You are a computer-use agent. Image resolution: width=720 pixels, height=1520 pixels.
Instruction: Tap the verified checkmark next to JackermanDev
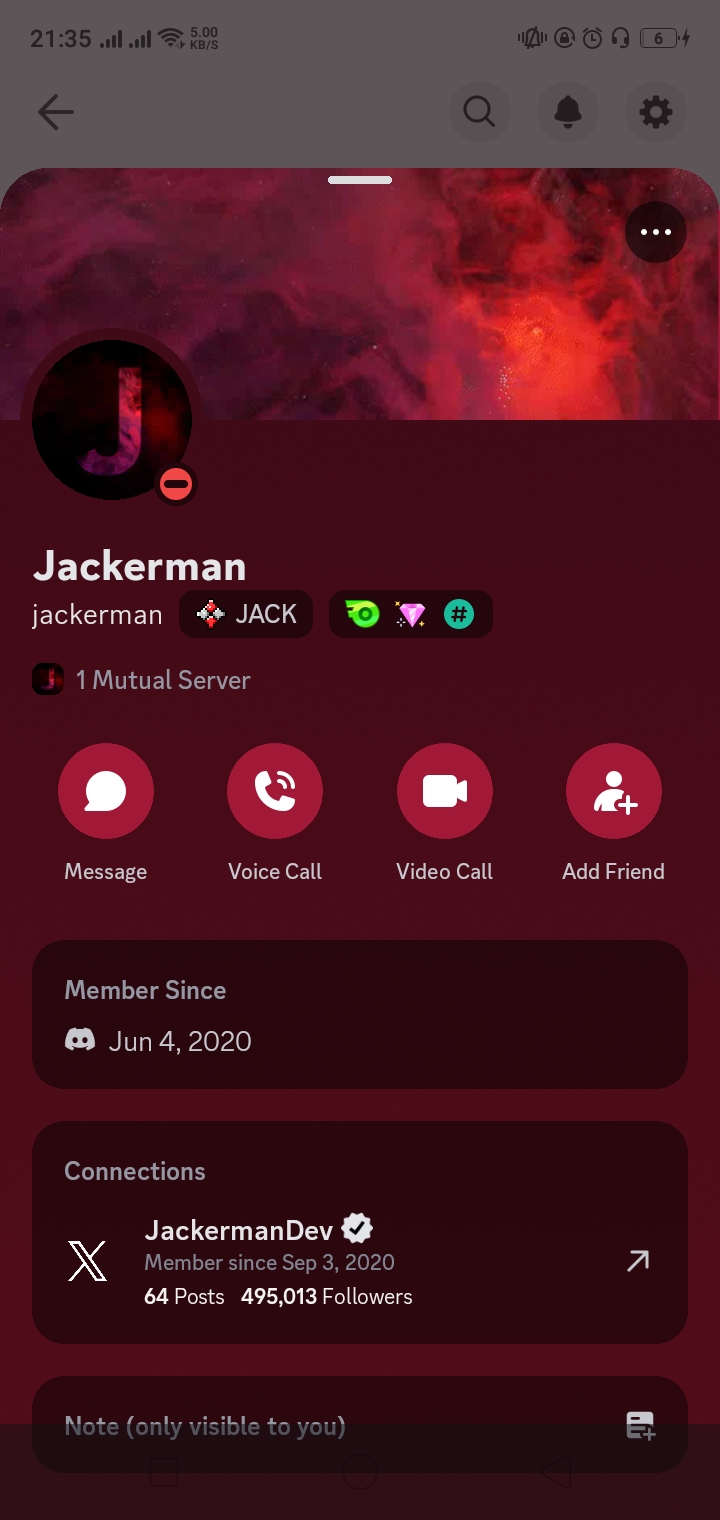[357, 1228]
